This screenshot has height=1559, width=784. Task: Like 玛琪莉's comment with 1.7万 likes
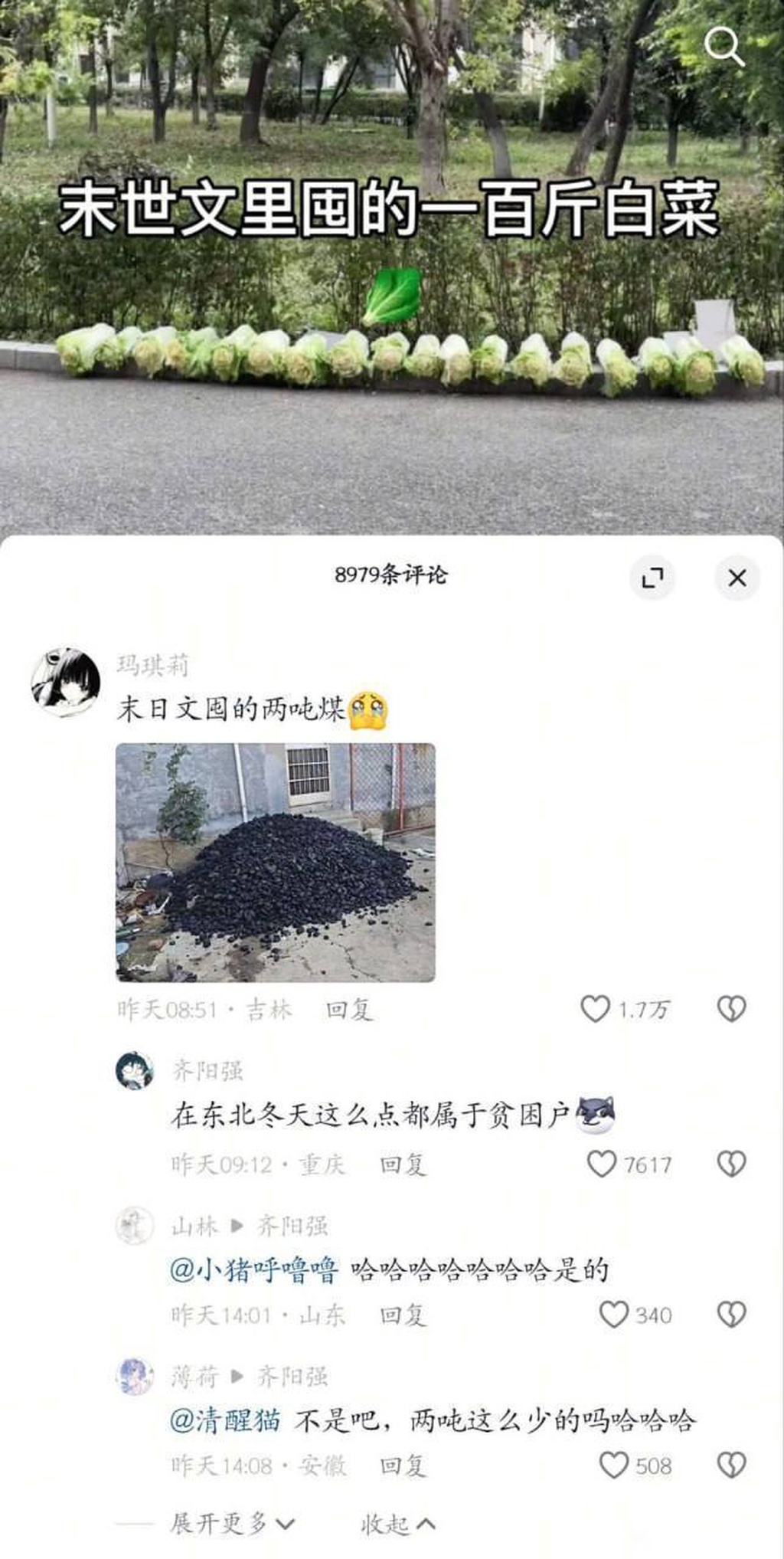(596, 1009)
